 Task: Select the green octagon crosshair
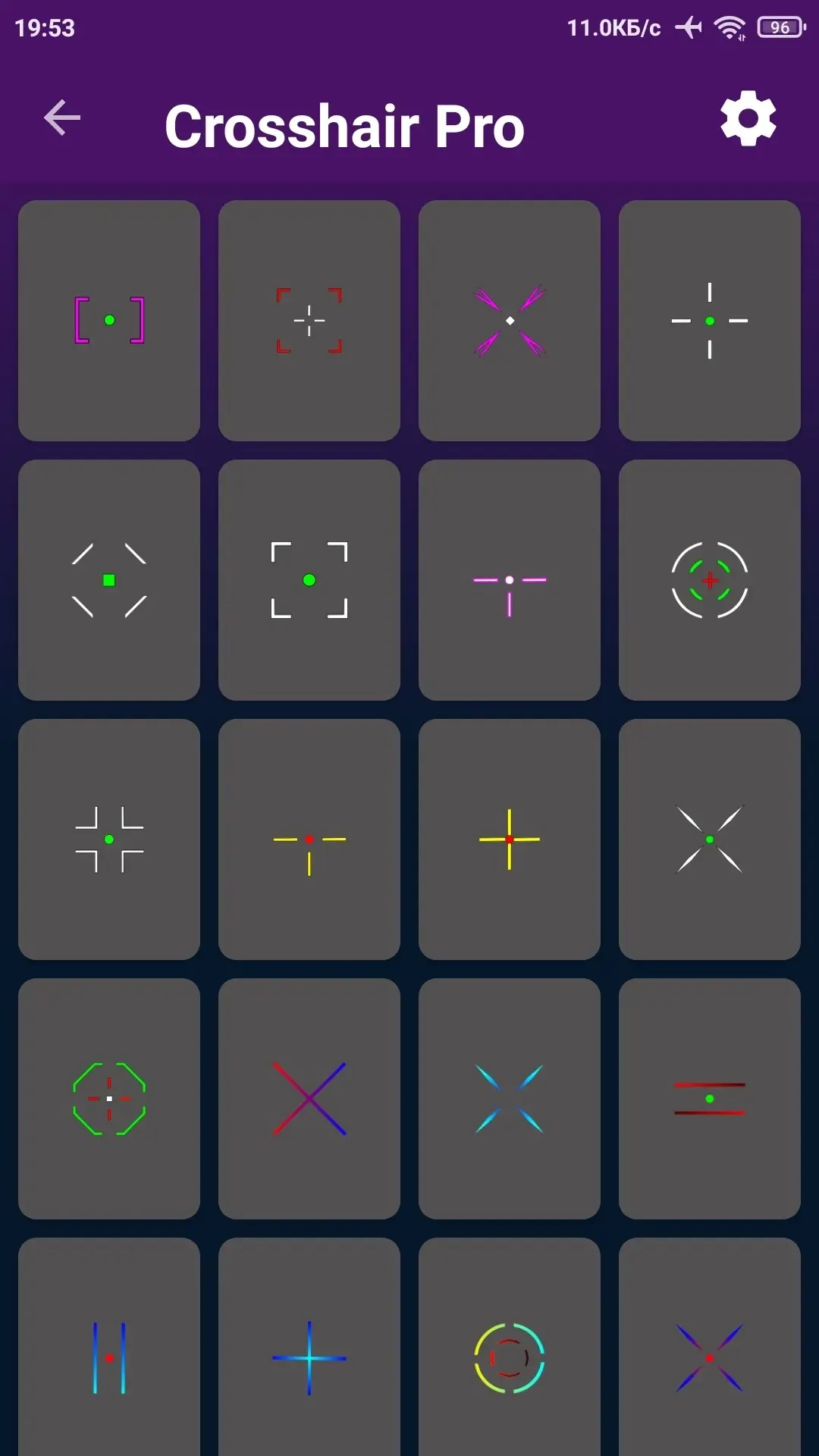point(109,1099)
